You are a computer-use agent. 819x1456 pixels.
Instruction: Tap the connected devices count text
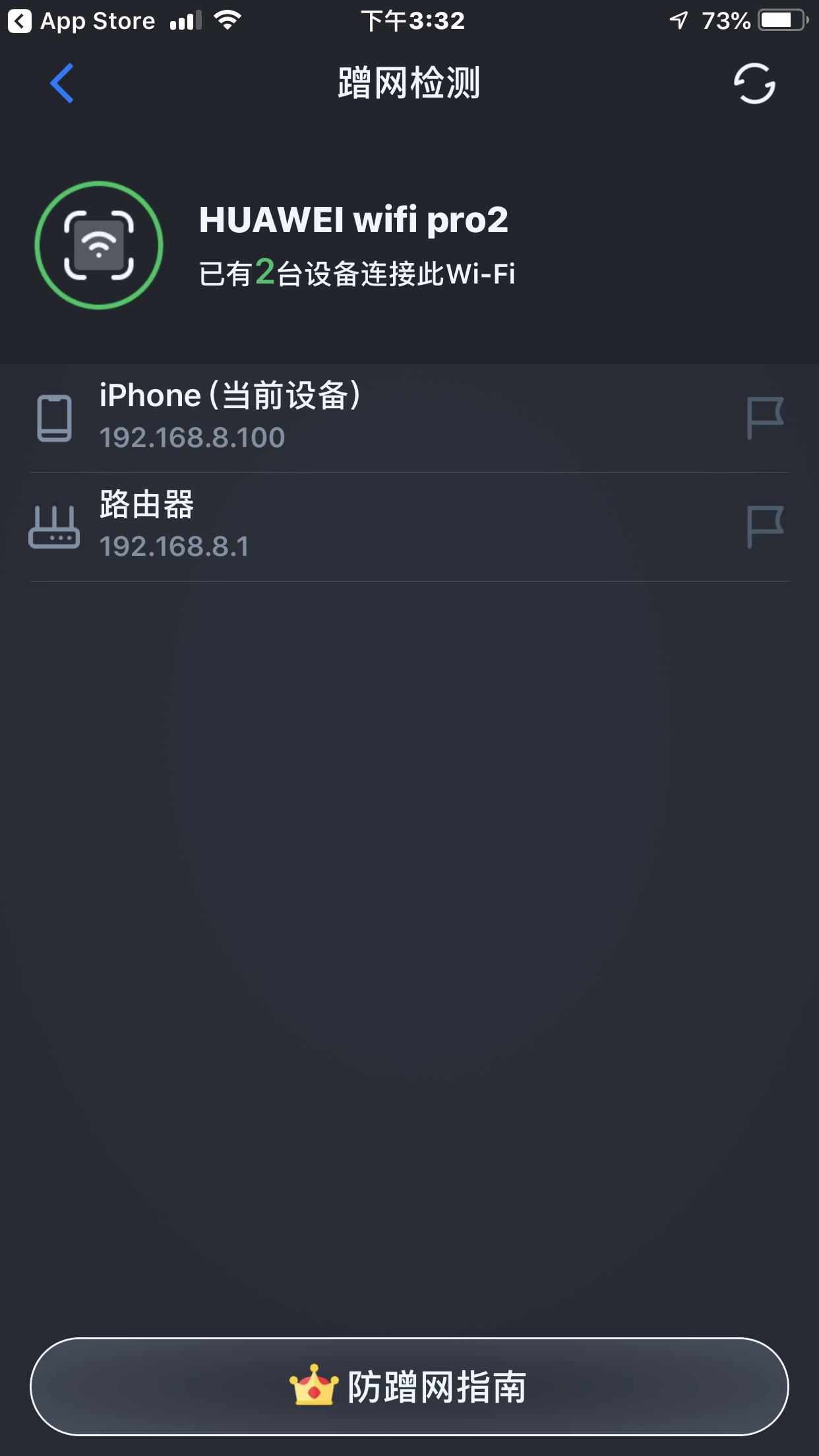pos(359,272)
